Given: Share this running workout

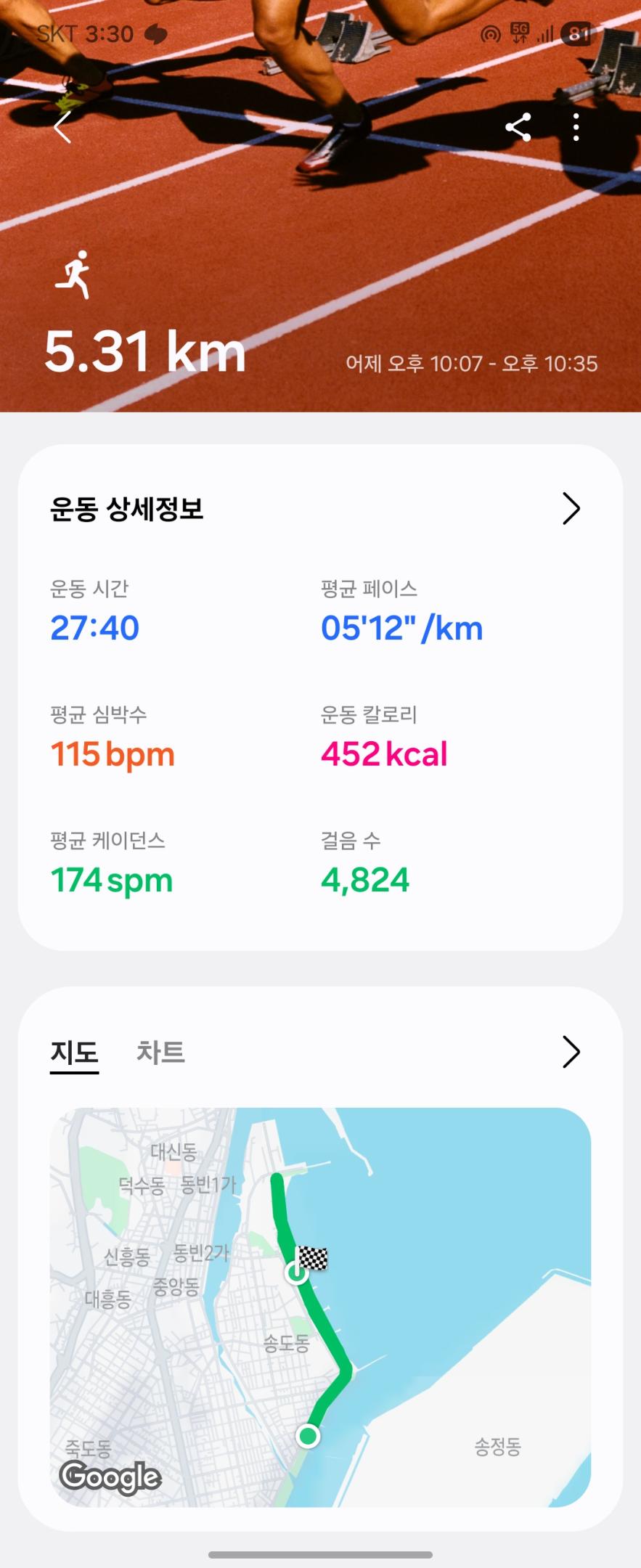Looking at the screenshot, I should (518, 128).
